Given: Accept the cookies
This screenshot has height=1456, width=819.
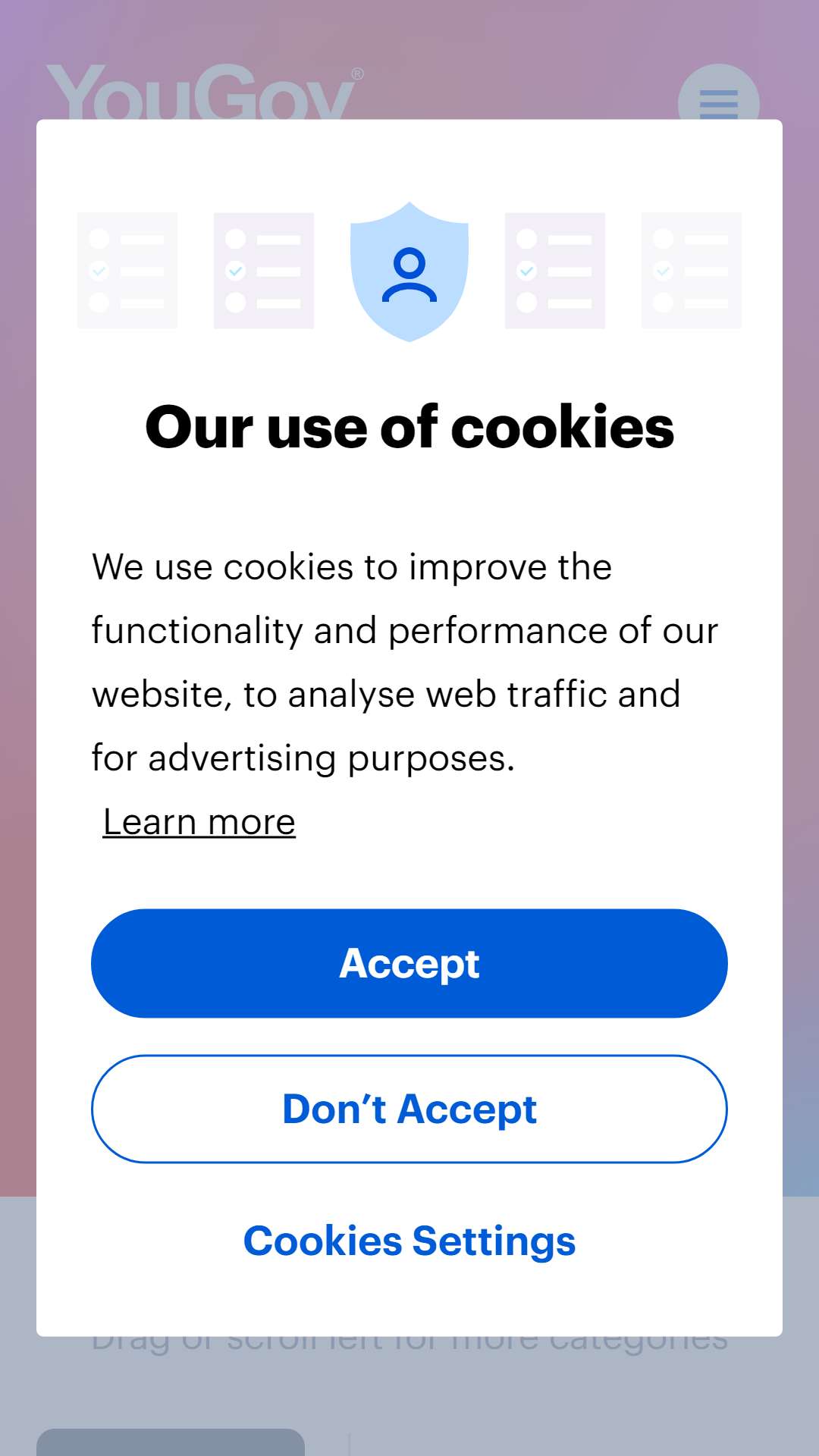Looking at the screenshot, I should point(409,963).
